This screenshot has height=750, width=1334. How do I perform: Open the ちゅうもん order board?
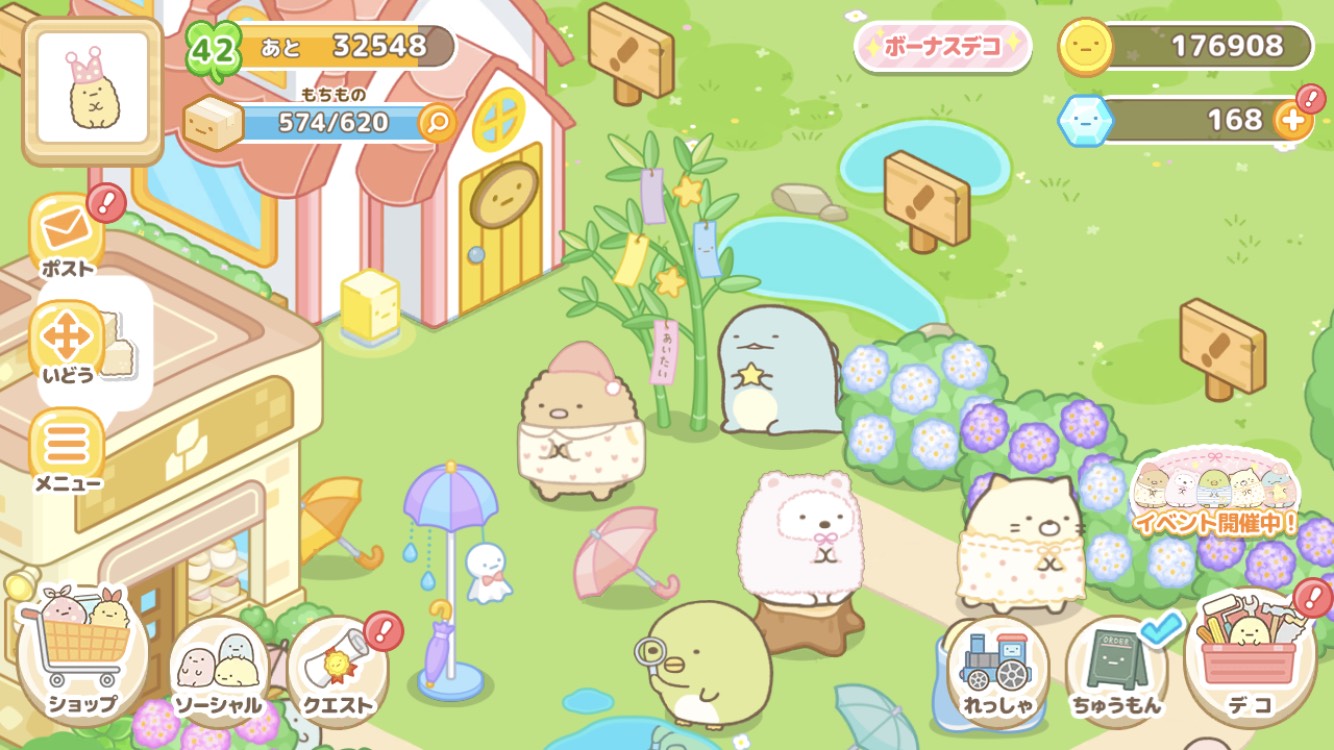point(1119,668)
